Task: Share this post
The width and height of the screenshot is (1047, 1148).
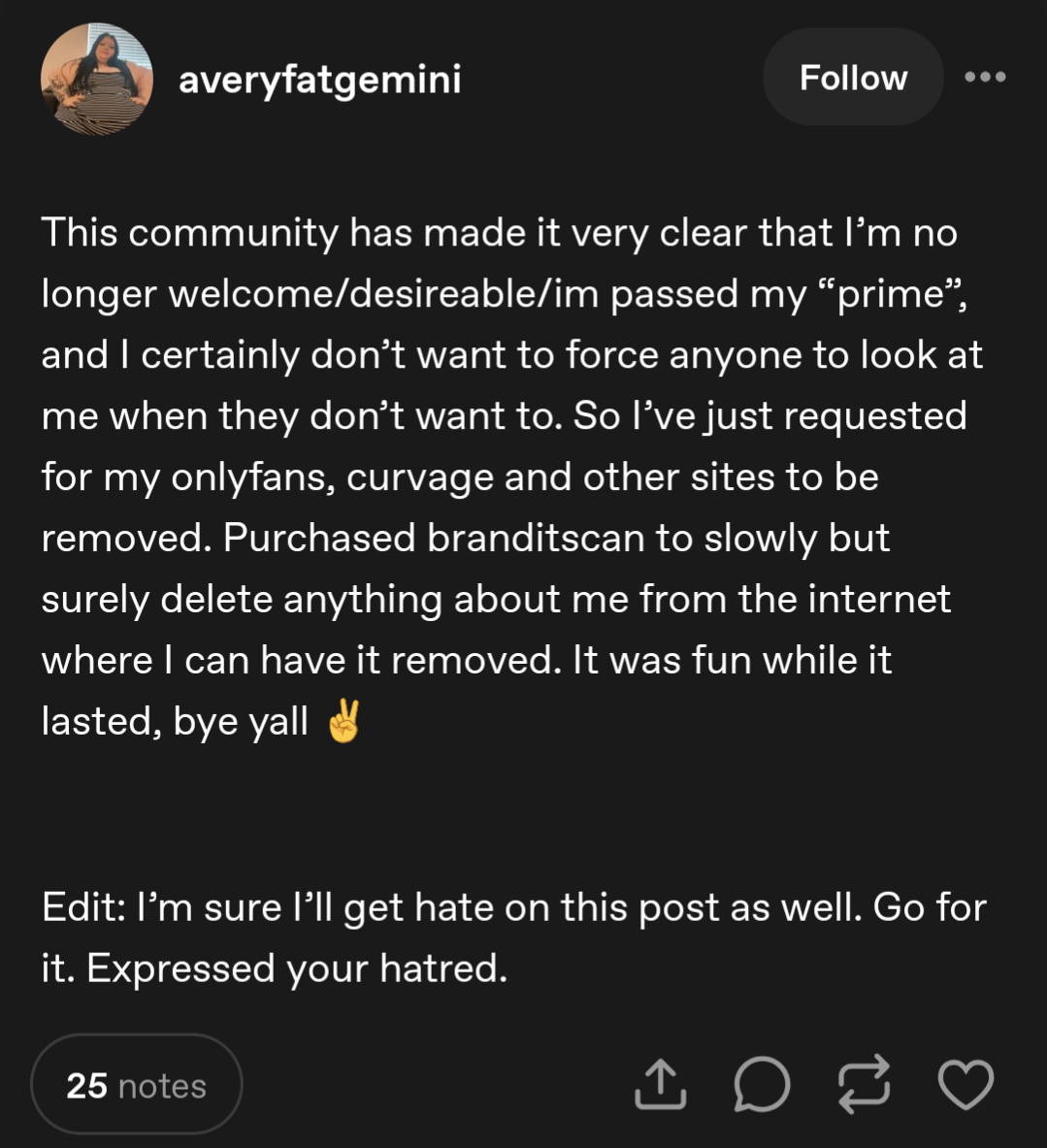Action: click(660, 1084)
